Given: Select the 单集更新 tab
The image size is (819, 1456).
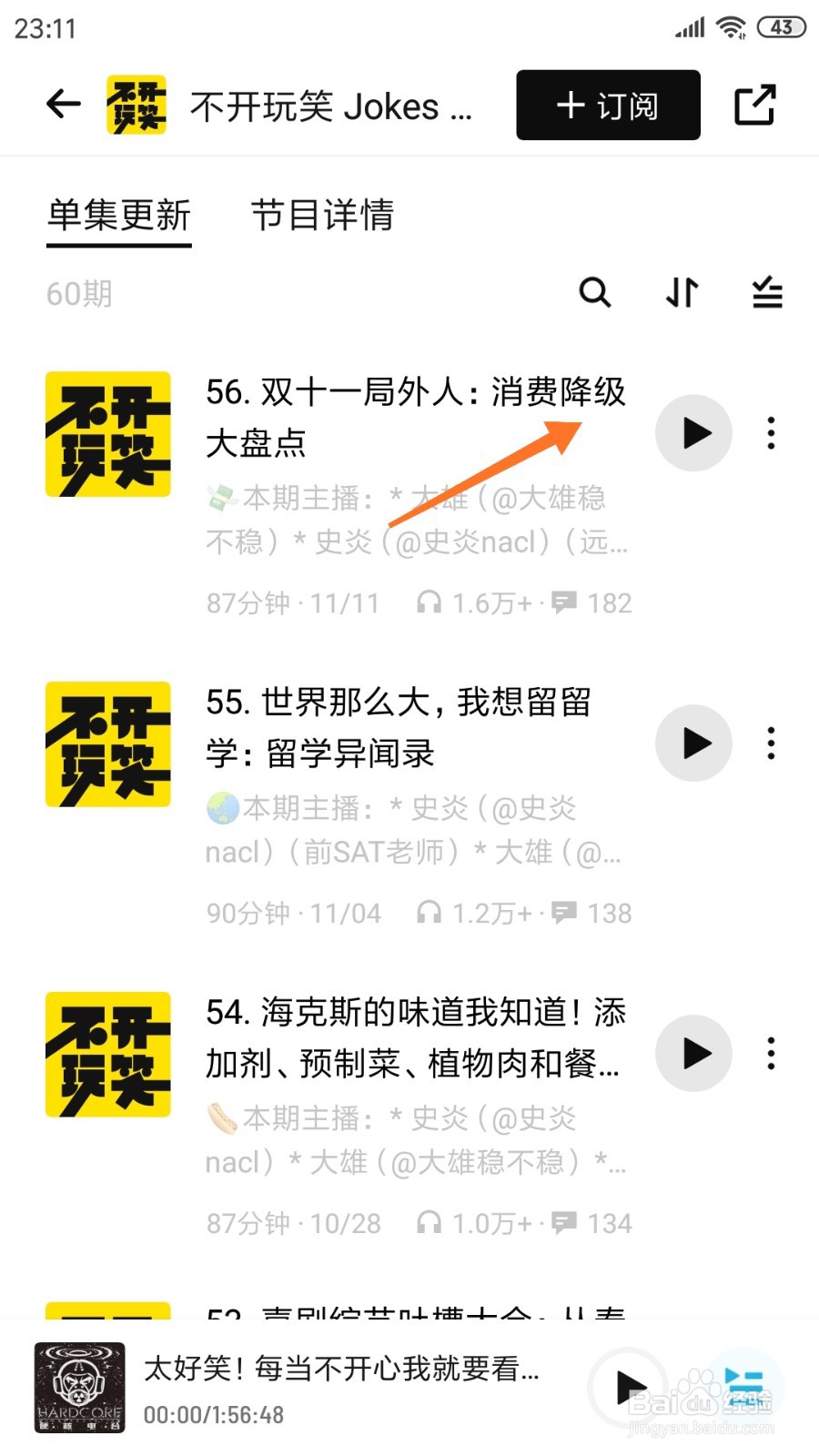Looking at the screenshot, I should [119, 216].
